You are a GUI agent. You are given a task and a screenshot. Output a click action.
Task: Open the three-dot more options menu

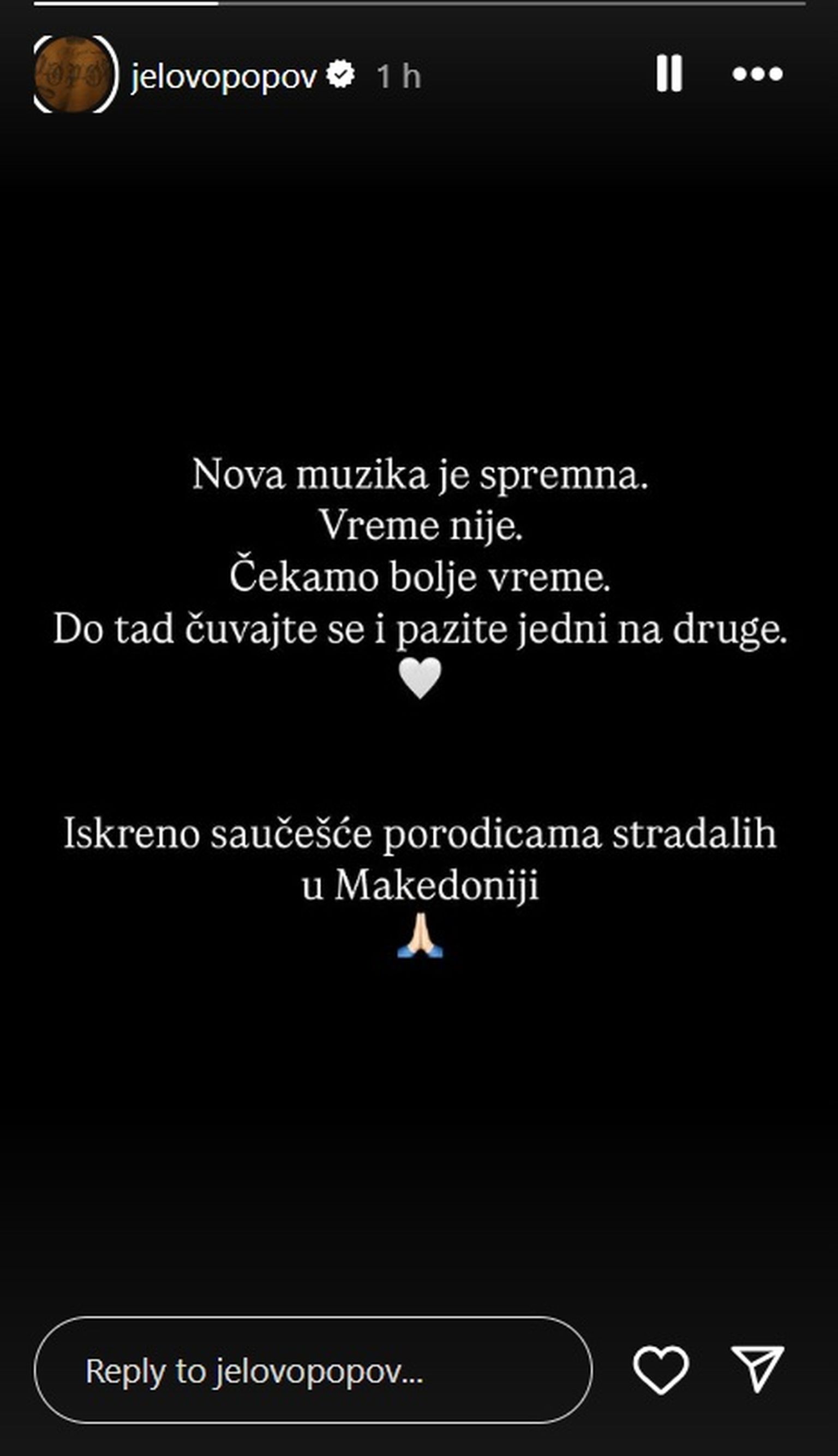pos(757,74)
